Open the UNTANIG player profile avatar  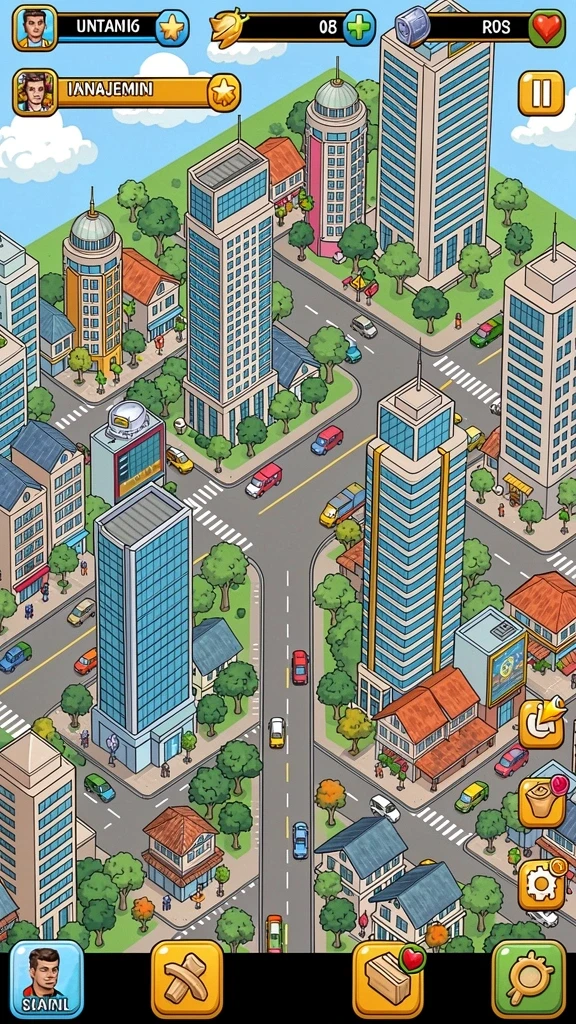click(x=35, y=28)
